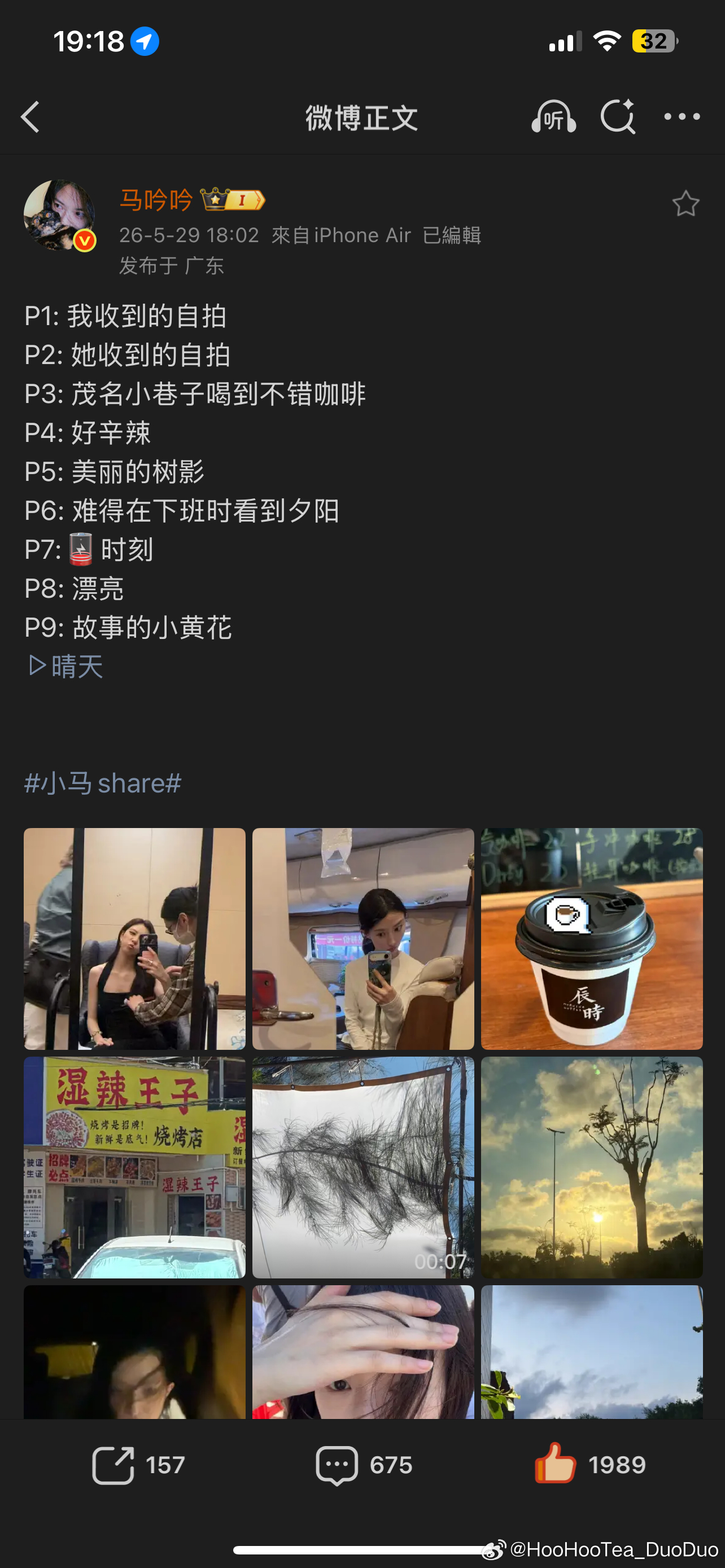725x1568 pixels.
Task: View the black dress mirror selfie photo
Action: coord(134,938)
